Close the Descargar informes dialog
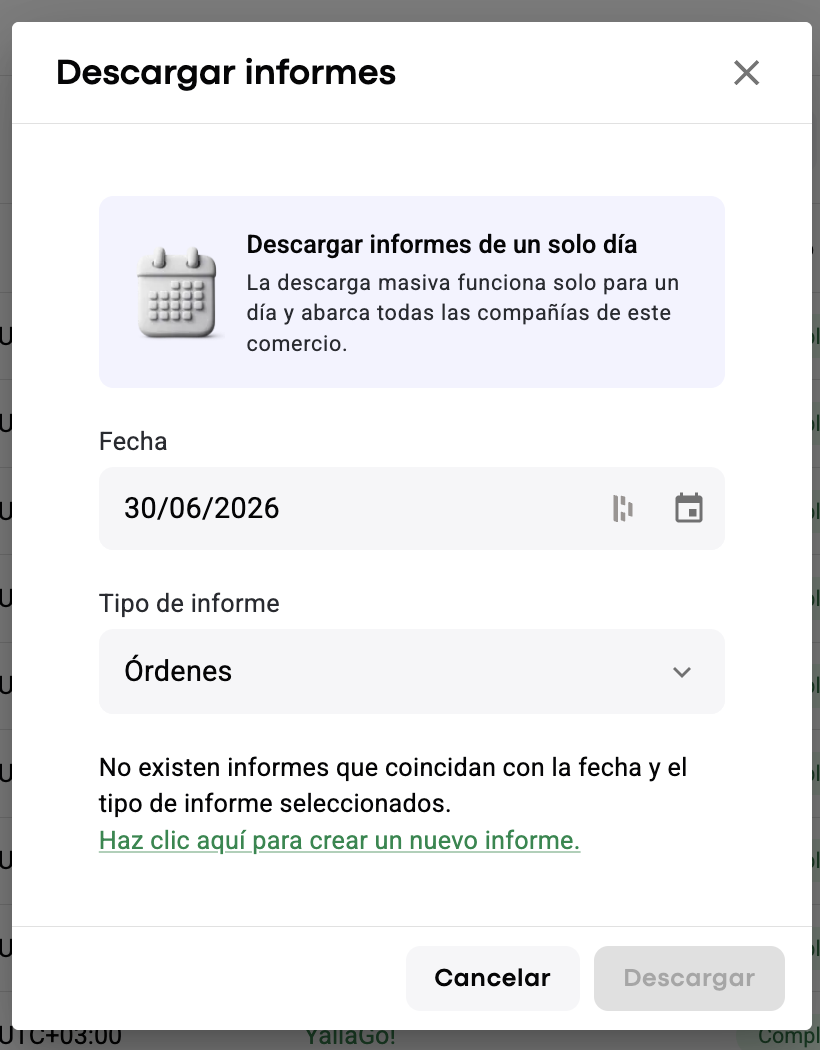 (746, 72)
